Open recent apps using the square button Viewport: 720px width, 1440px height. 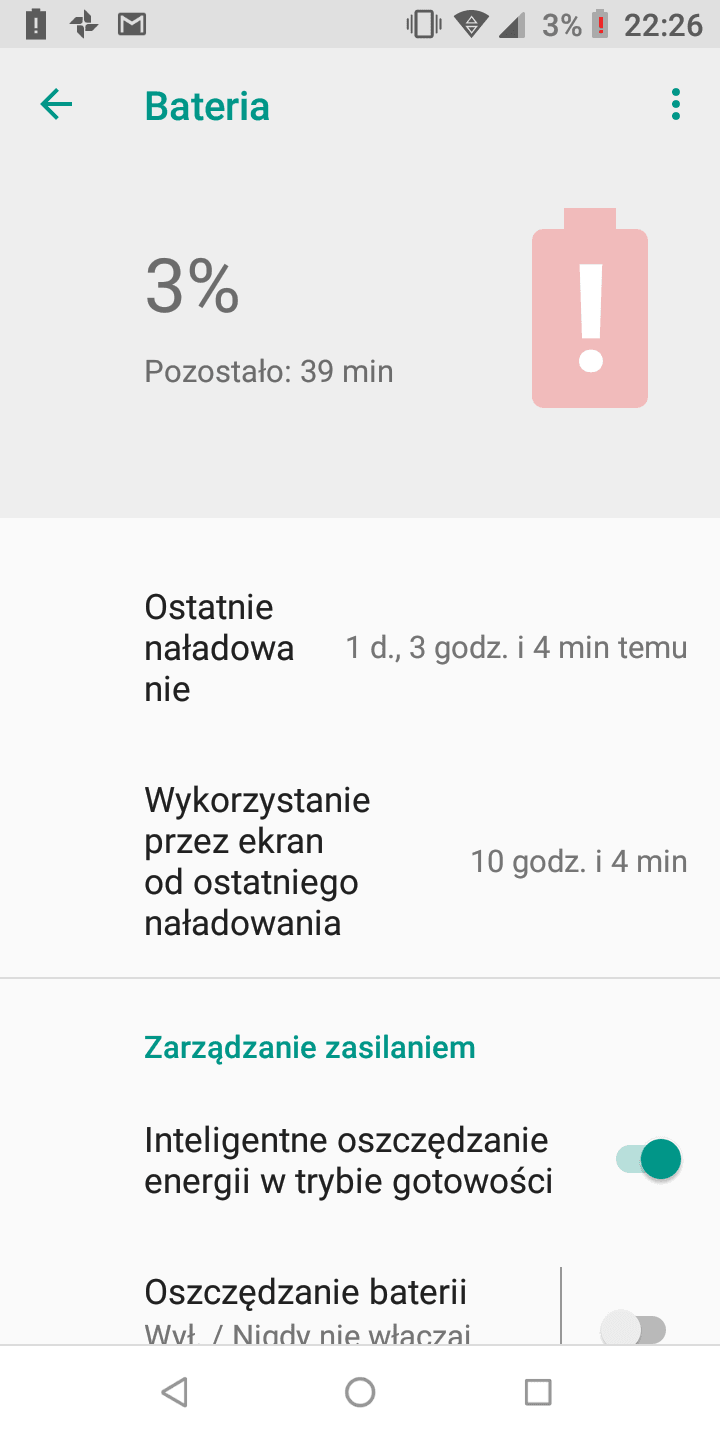538,1392
